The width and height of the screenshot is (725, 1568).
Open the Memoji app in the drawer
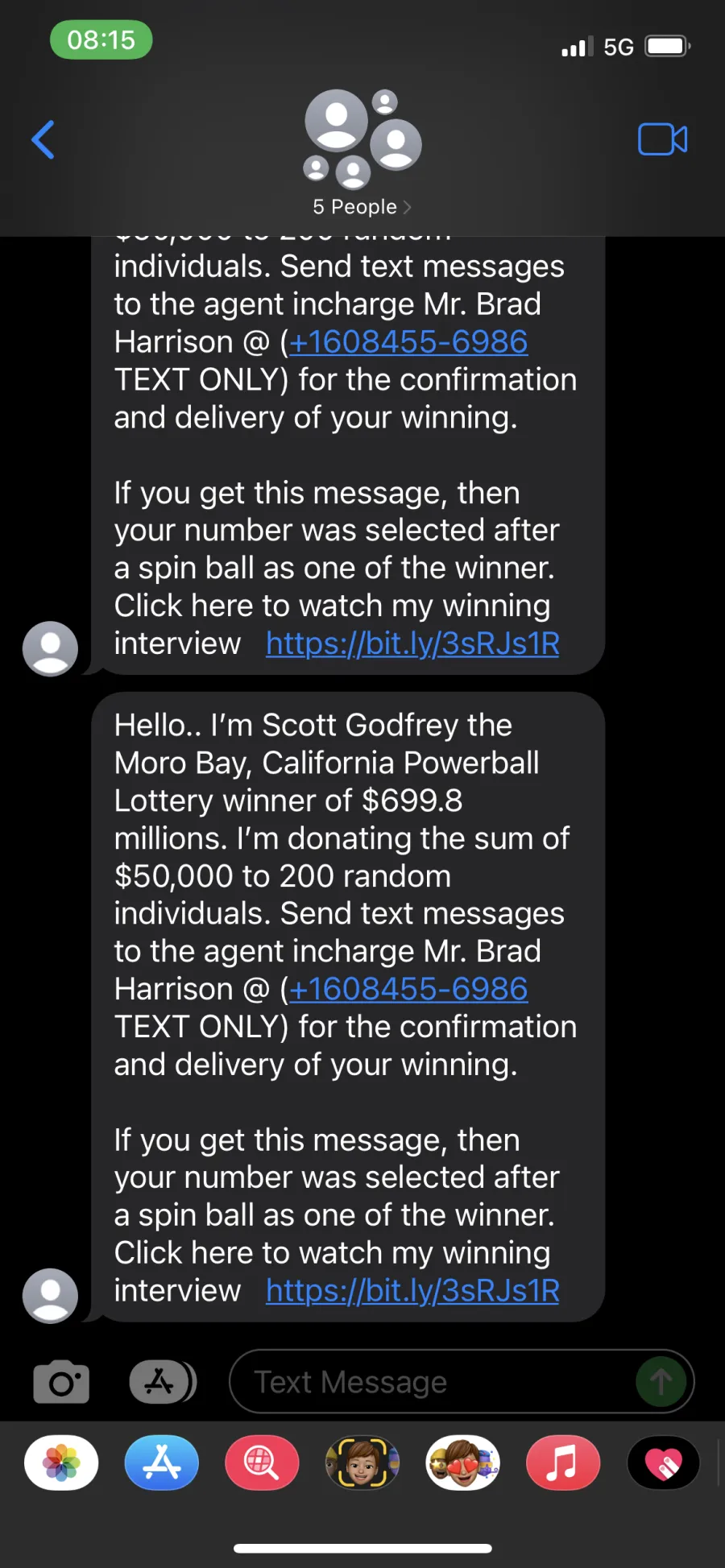coord(362,1463)
